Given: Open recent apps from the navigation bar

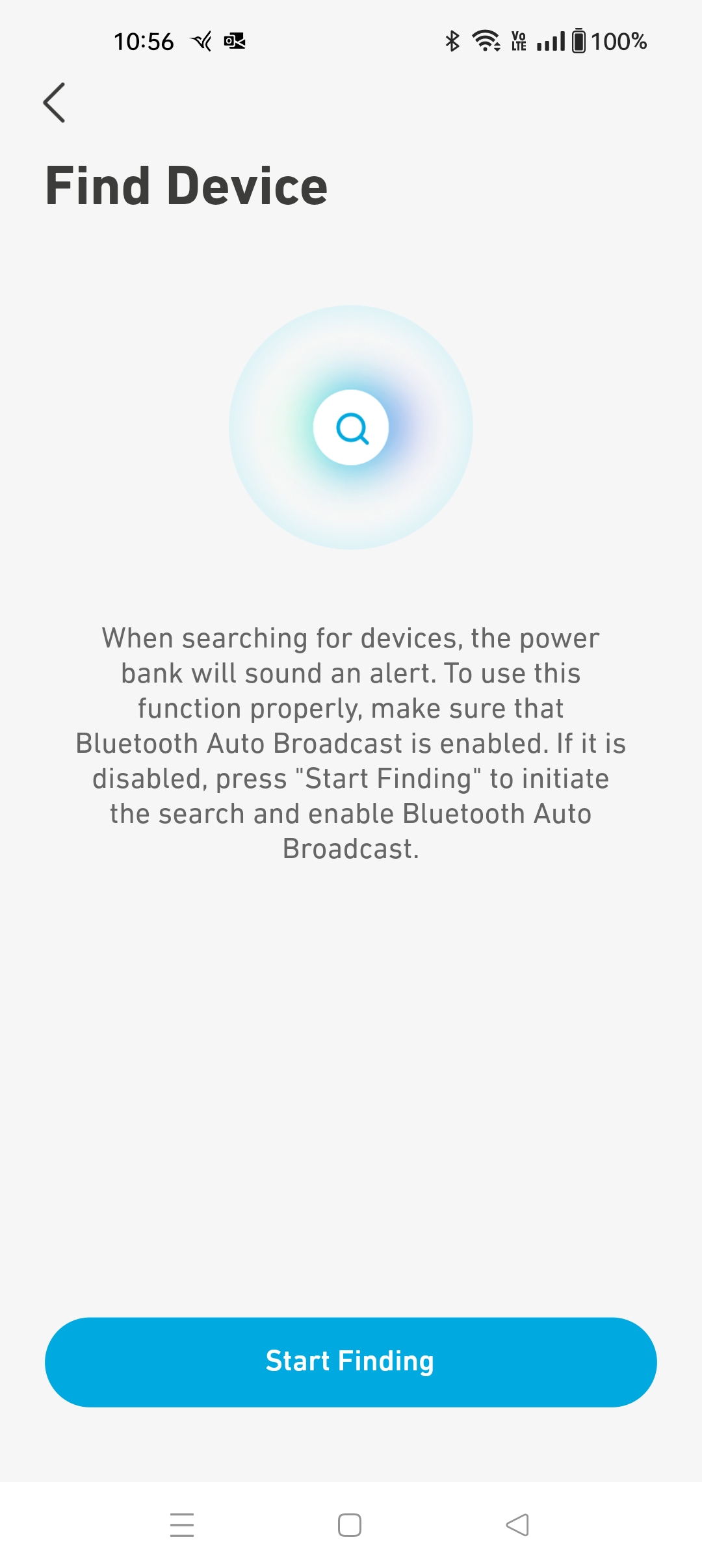Looking at the screenshot, I should (x=182, y=1525).
